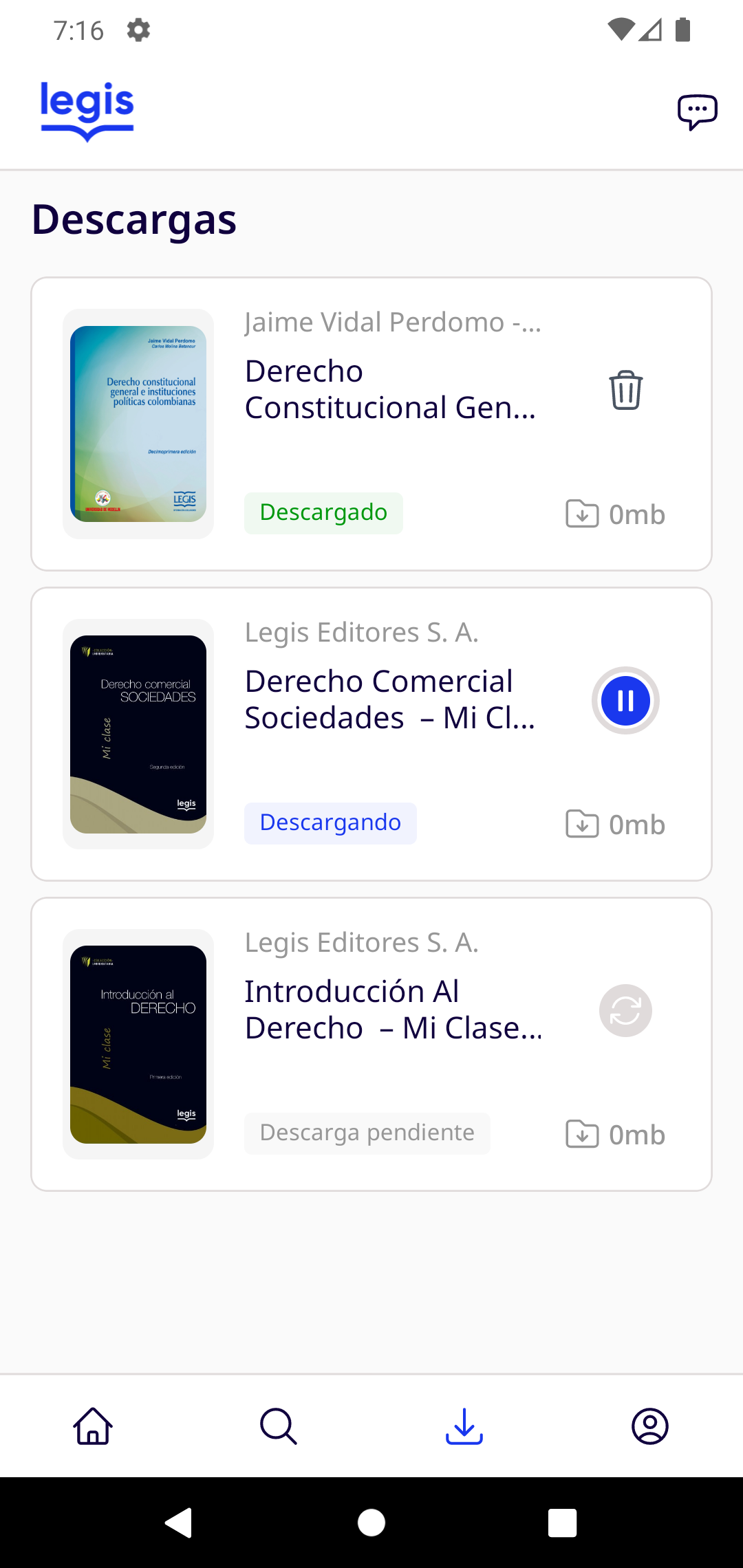
Task: Tap the system back button
Action: click(179, 1523)
